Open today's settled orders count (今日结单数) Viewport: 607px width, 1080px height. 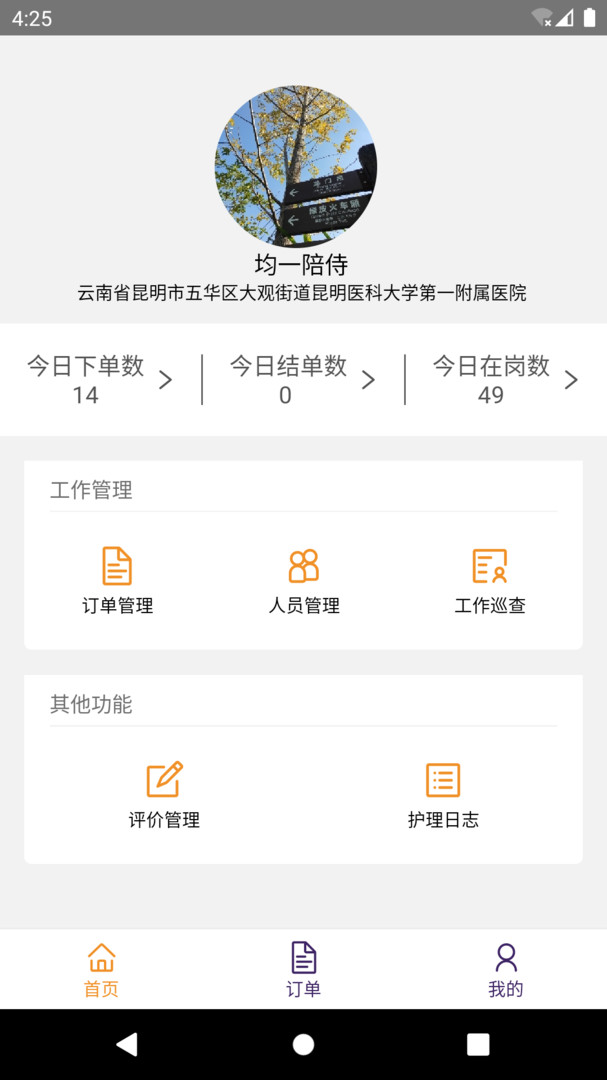302,380
